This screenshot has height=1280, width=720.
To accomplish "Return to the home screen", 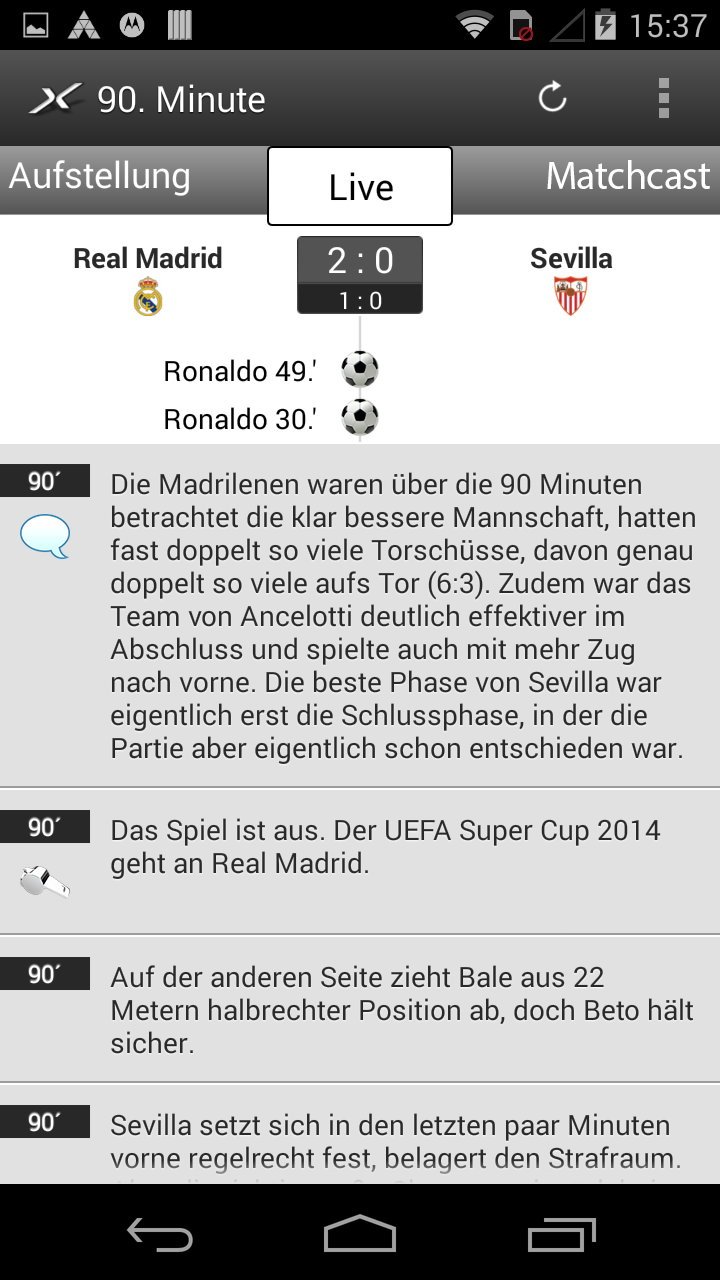I will point(360,1233).
